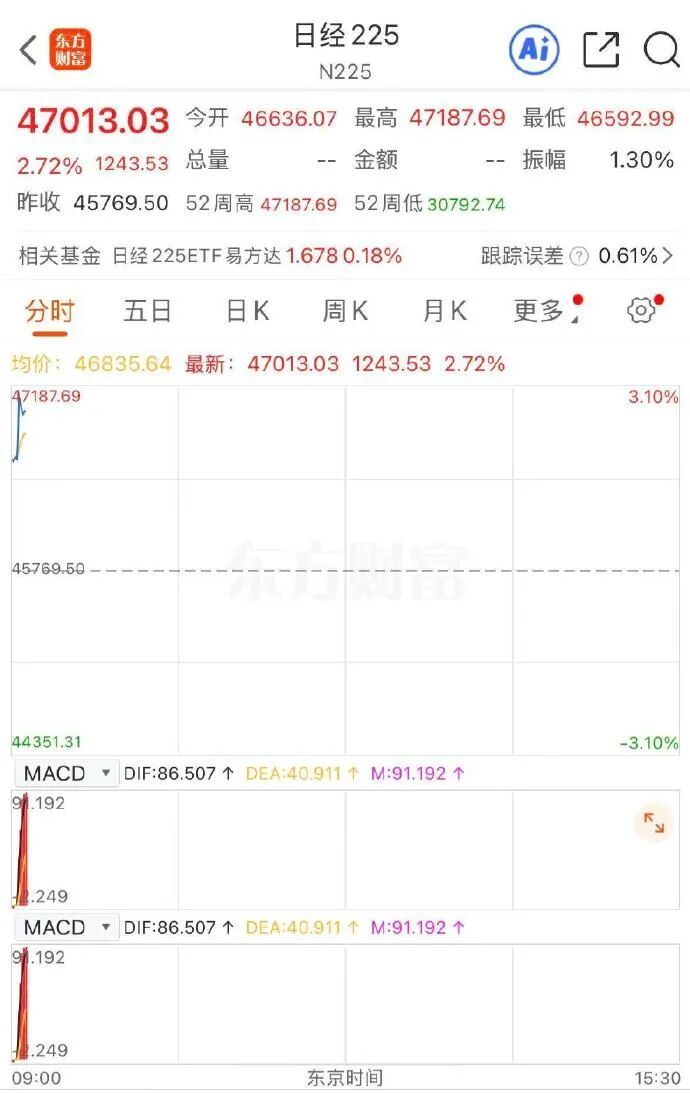690x1094 pixels.
Task: Open the search magnifier
Action: (661, 49)
